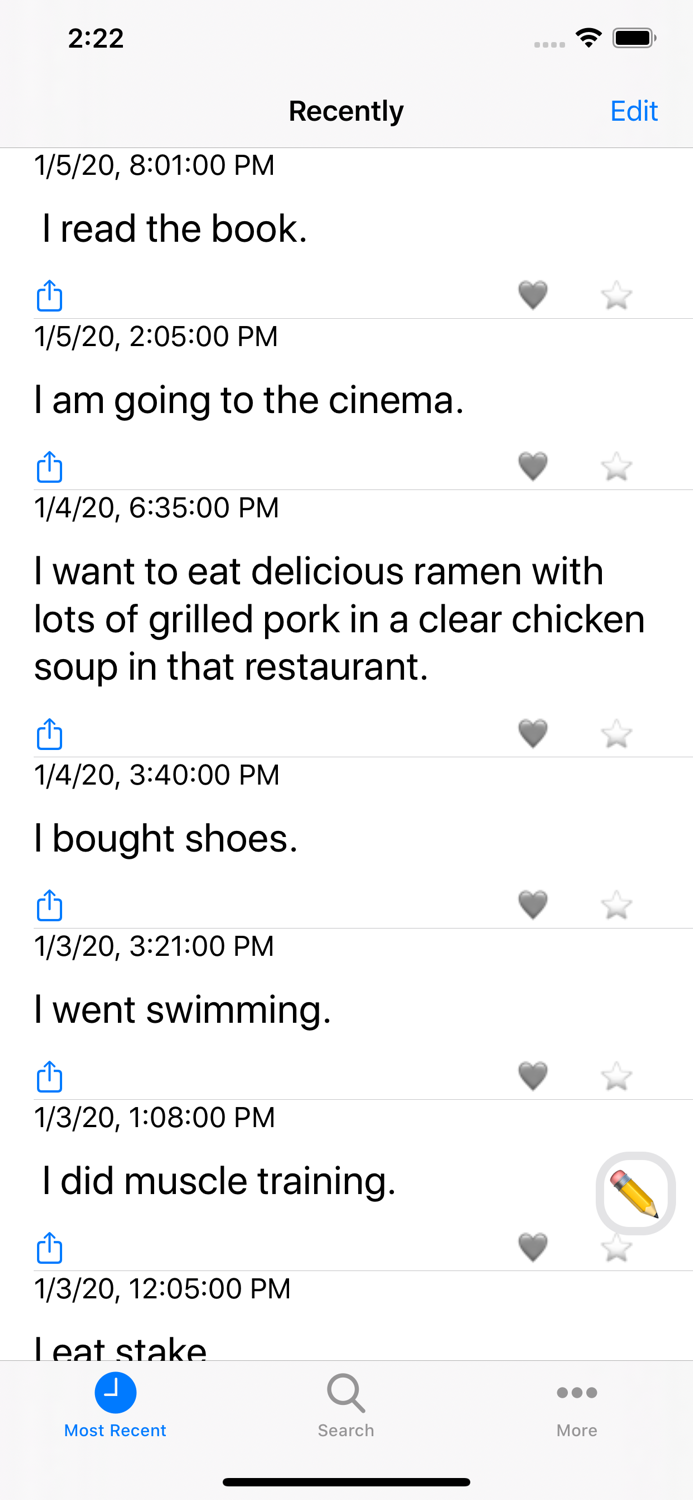The height and width of the screenshot is (1500, 693).
Task: Like the ramen restaurant entry
Action: click(x=533, y=734)
